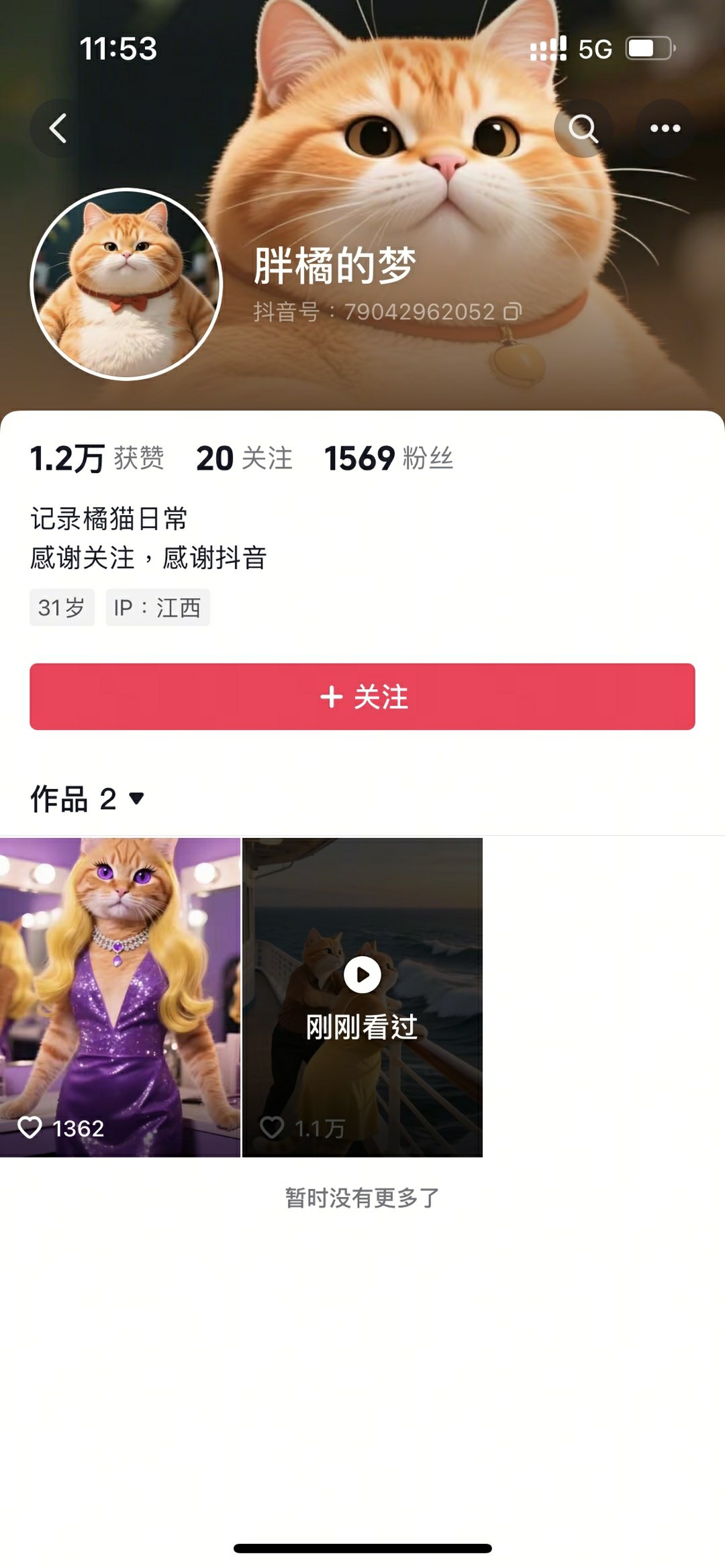Open the 1569 粉丝 followers list

click(388, 458)
